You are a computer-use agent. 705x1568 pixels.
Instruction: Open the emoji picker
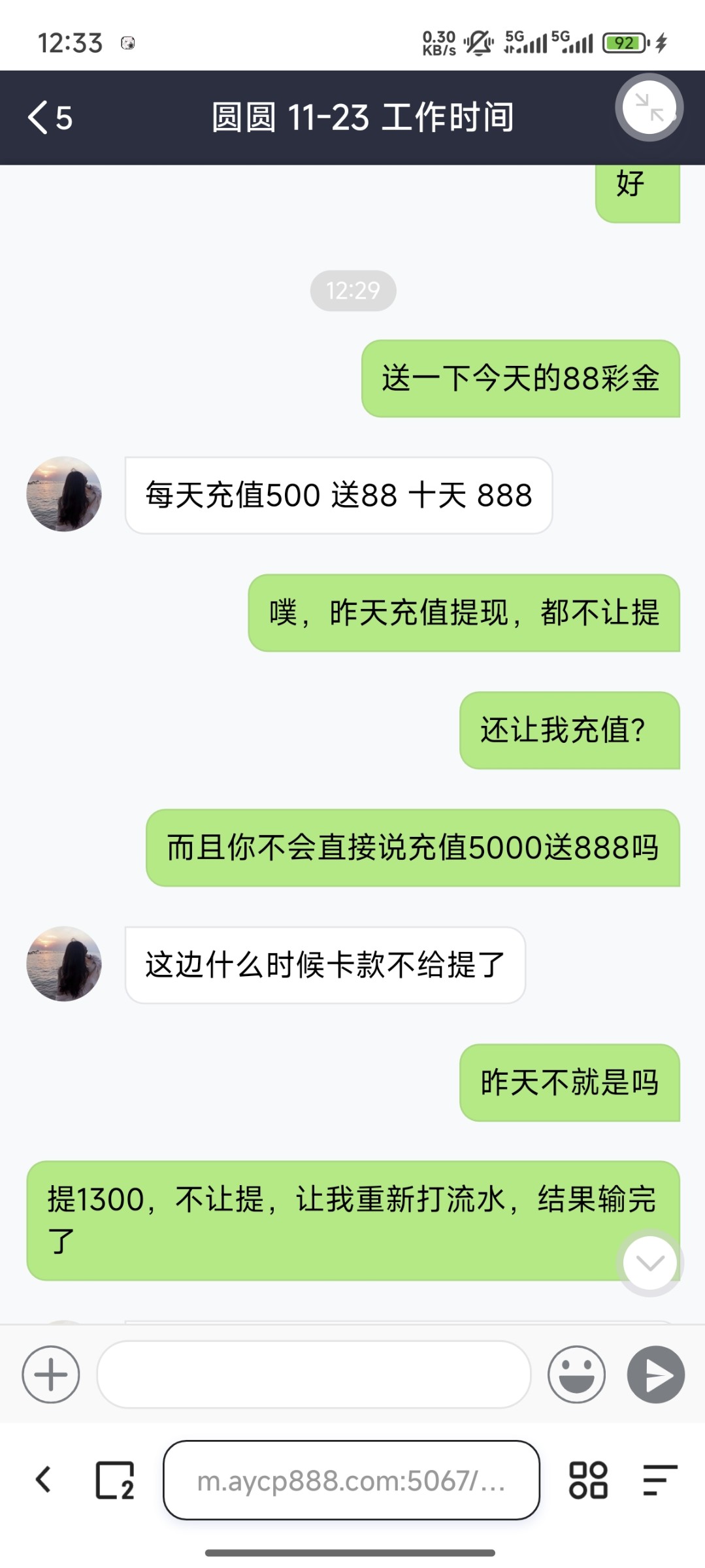point(576,1374)
